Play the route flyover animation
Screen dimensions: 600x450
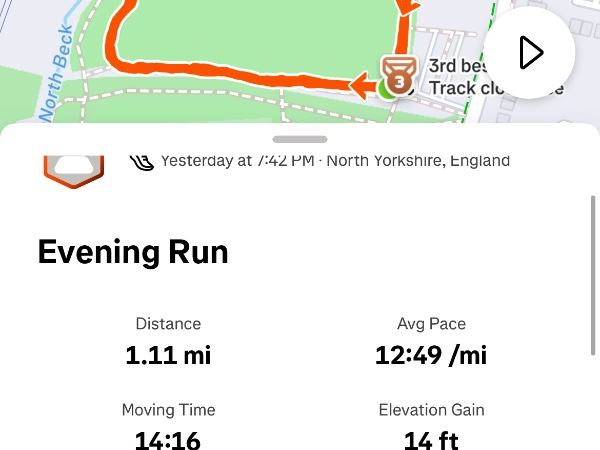pos(529,53)
